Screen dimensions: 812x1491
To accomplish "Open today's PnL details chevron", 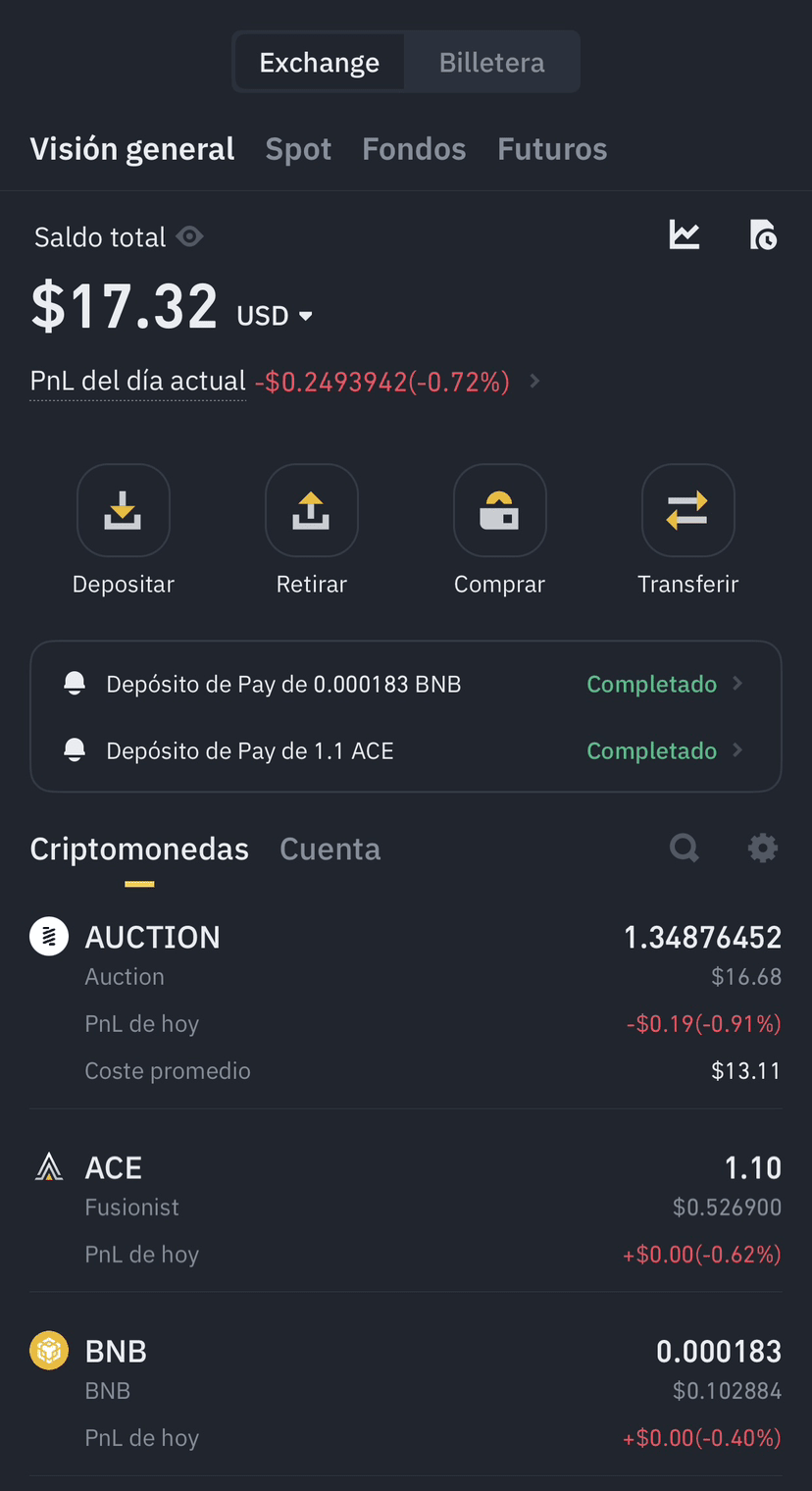I will coord(534,381).
